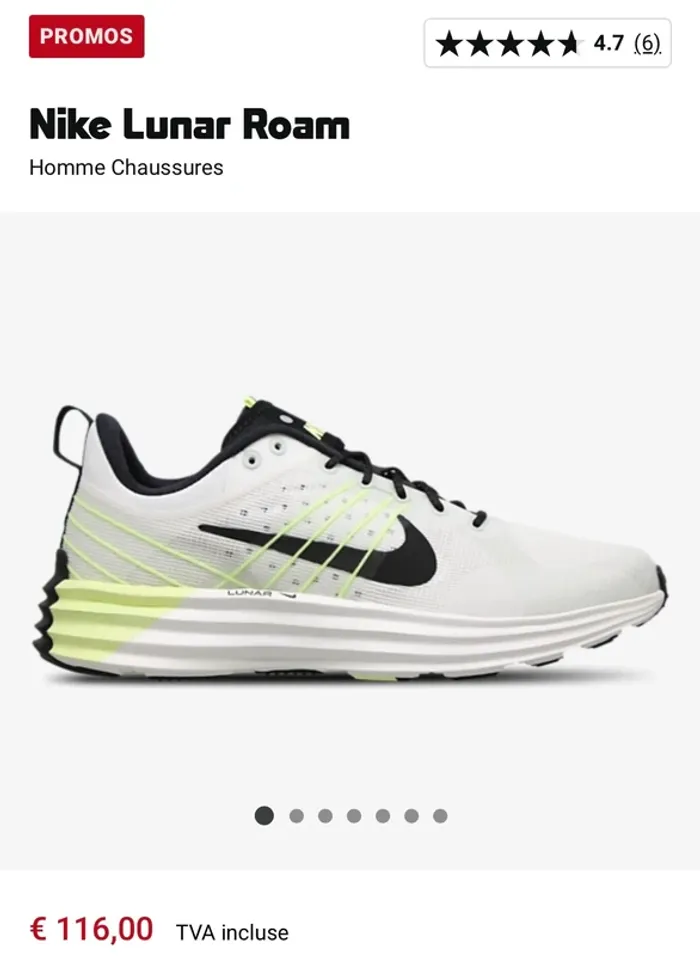
Task: Select the last image indicator dot
Action: 440,816
